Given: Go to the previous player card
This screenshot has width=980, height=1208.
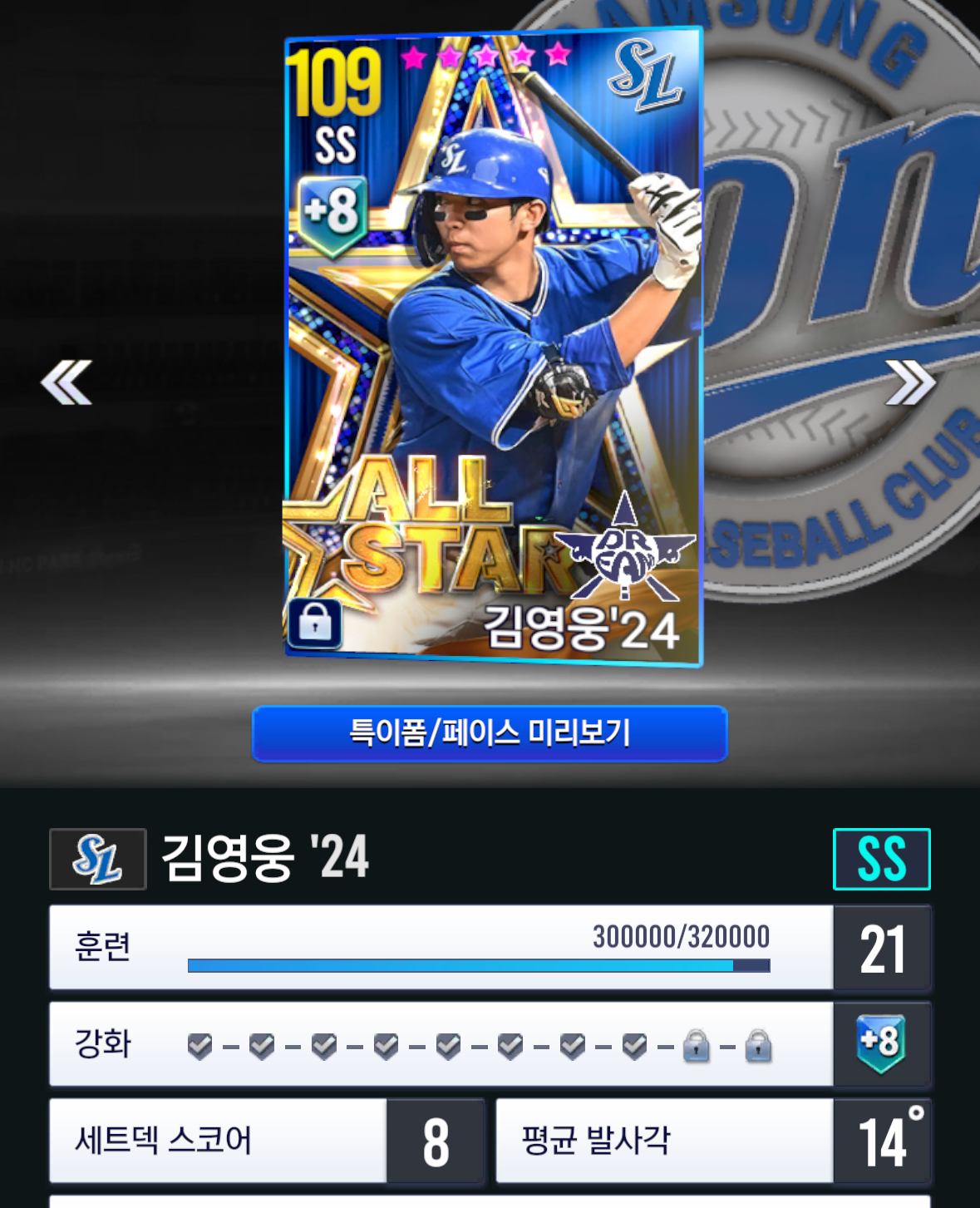Looking at the screenshot, I should [x=66, y=383].
